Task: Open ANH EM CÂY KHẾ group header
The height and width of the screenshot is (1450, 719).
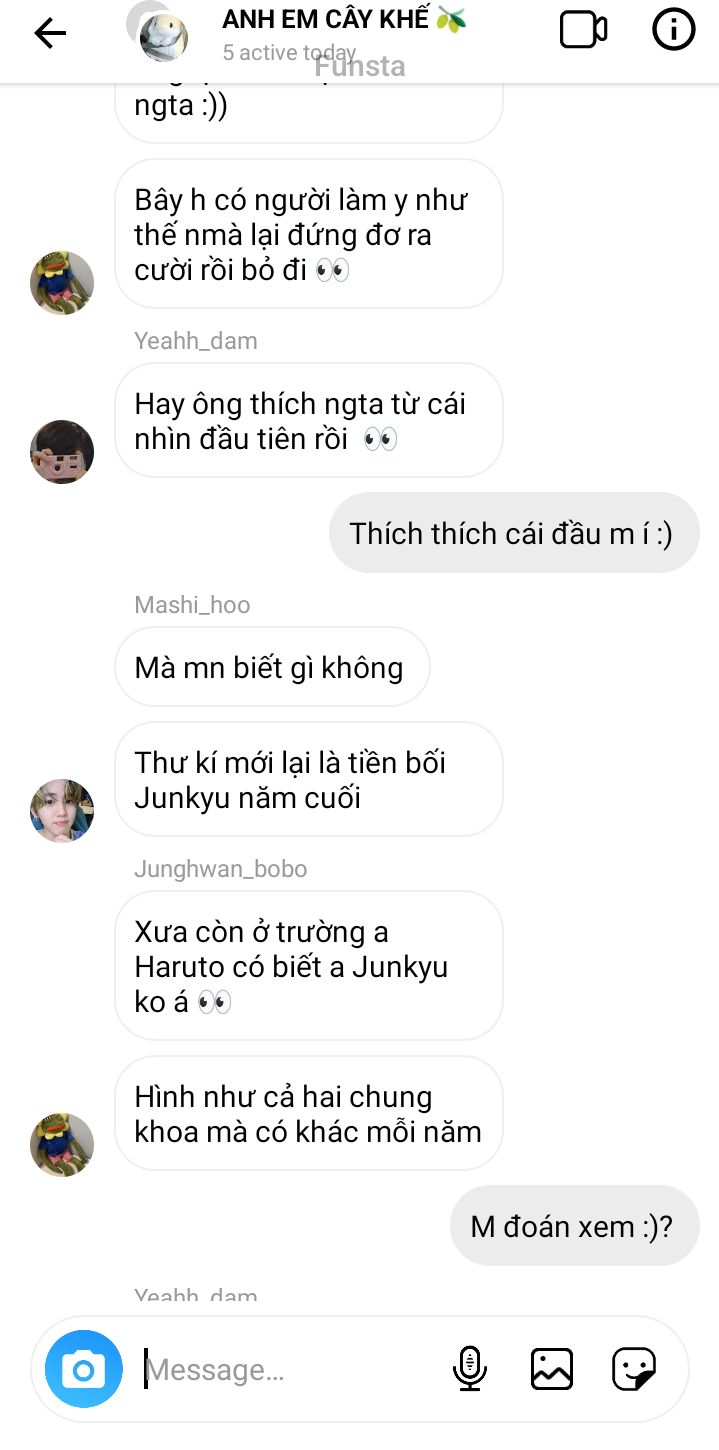Action: [343, 20]
